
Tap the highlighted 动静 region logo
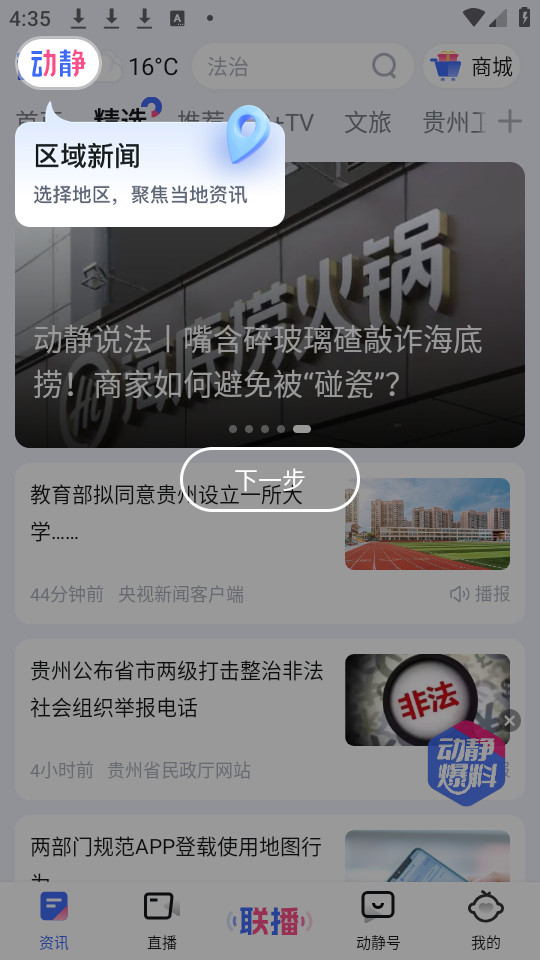click(58, 64)
